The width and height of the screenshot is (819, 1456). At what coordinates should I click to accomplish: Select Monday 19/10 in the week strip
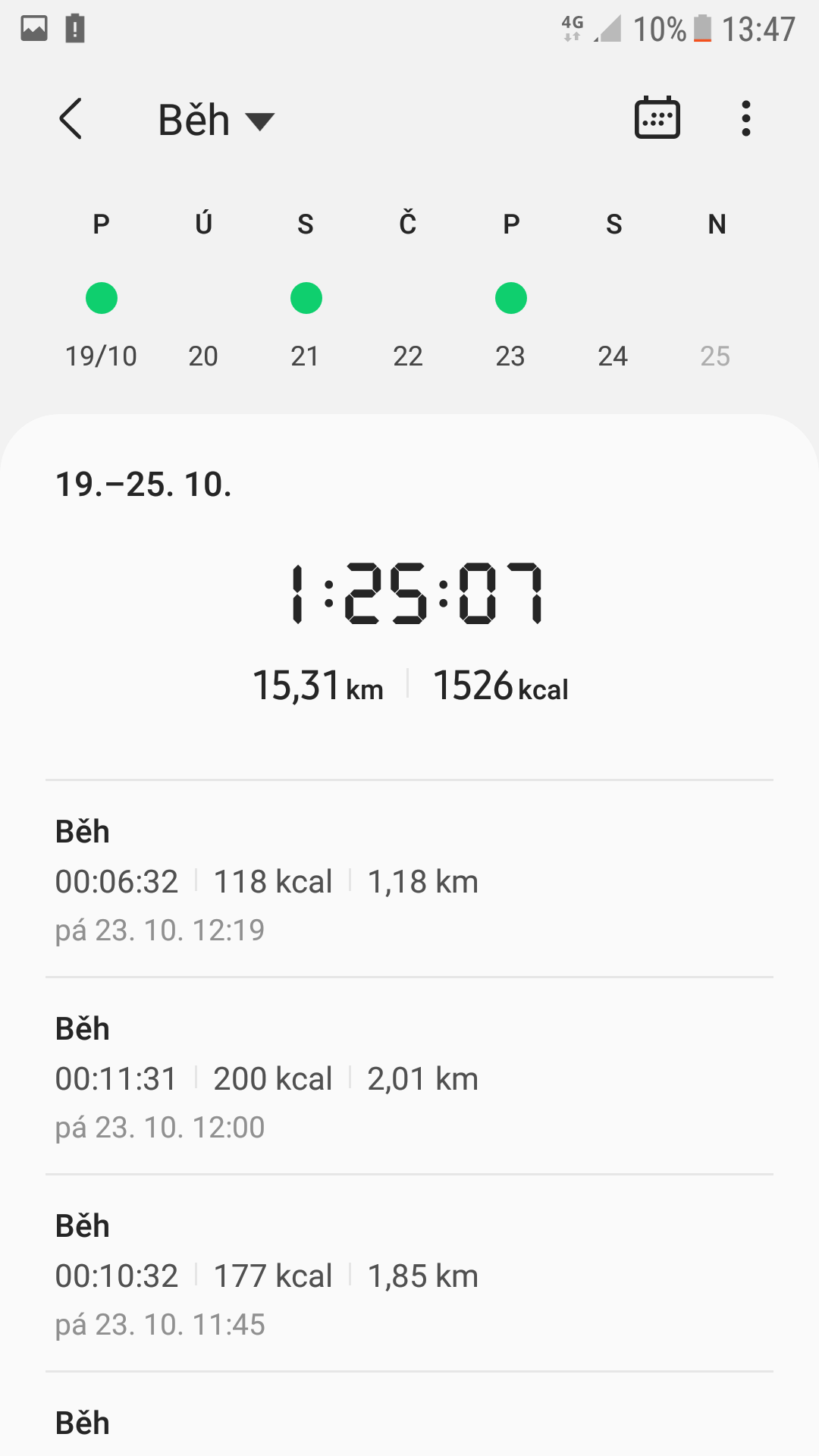101,290
